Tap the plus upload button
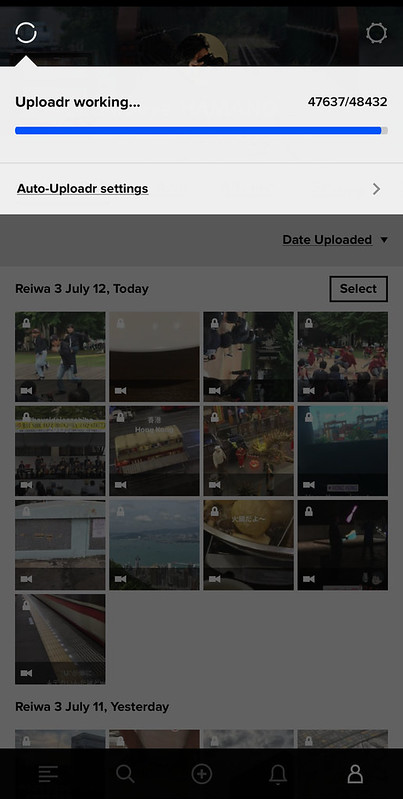Screen dimensions: 403x799 pyautogui.click(x=202, y=775)
